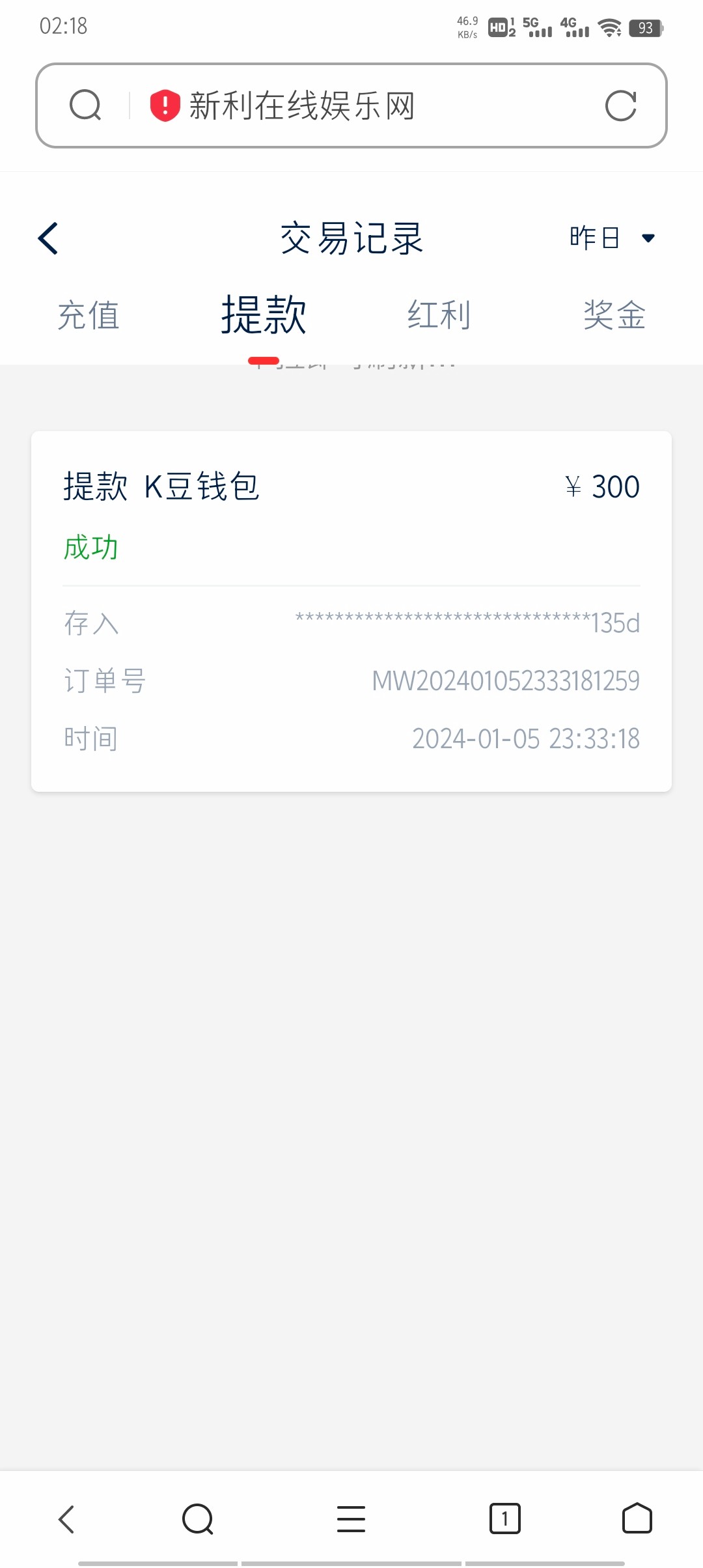Go to the browser home page
Screen dimensions: 703x1568
(x=637, y=1519)
